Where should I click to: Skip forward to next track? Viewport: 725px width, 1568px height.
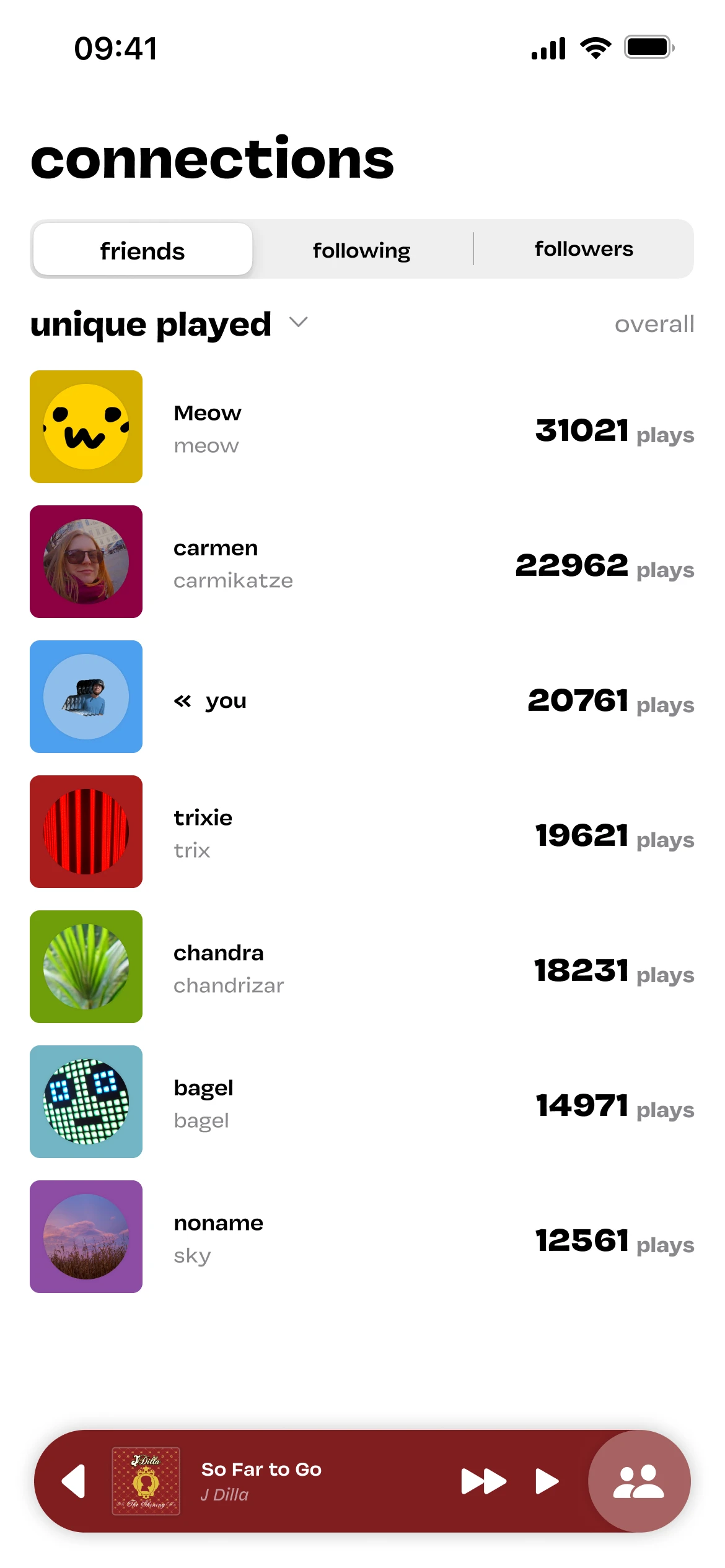click(x=483, y=1481)
